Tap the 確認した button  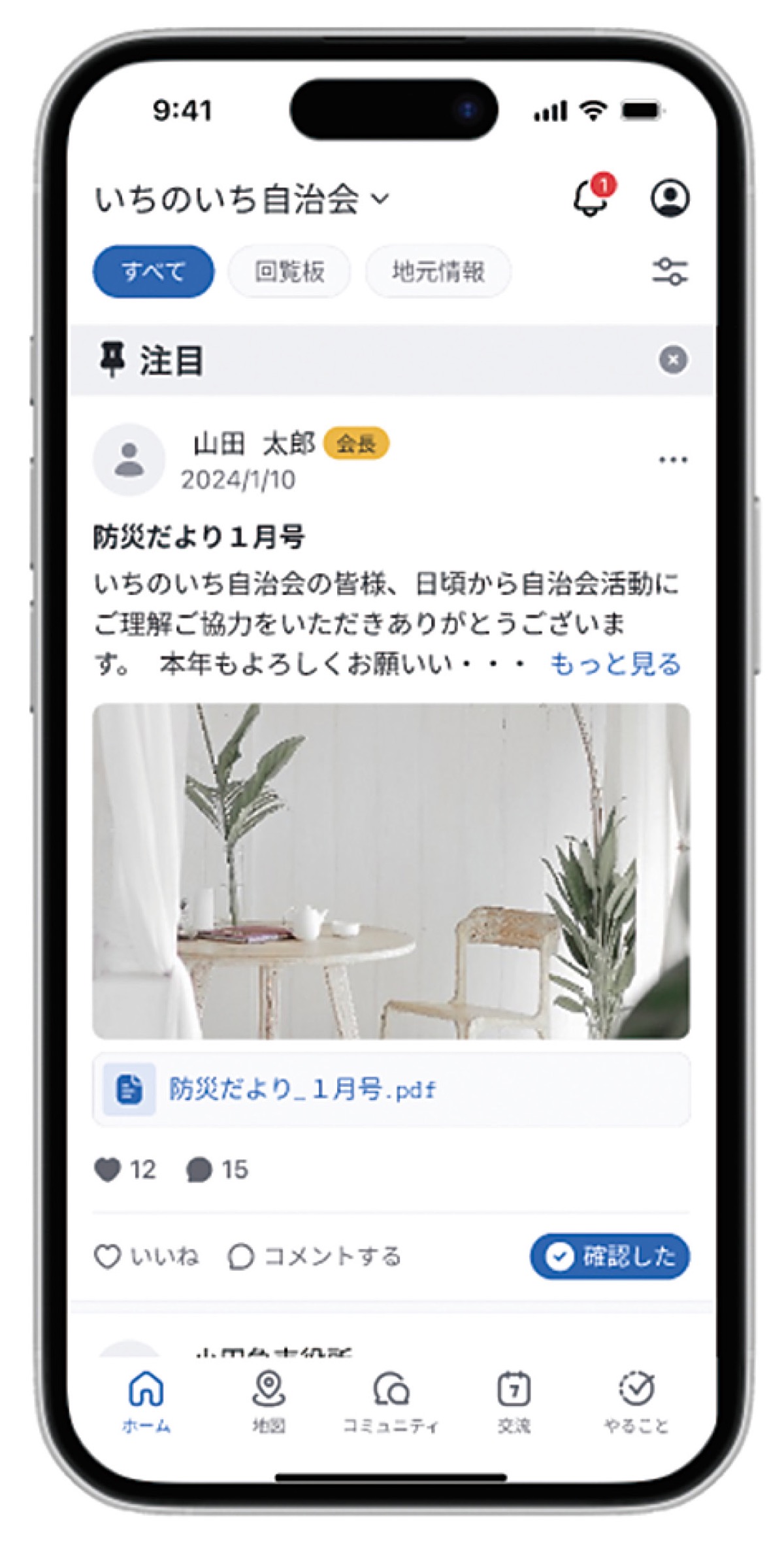pos(610,1256)
